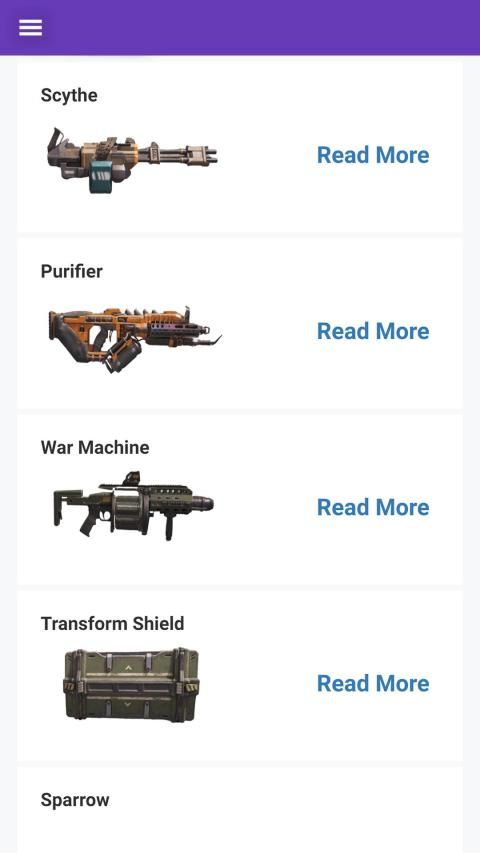Screen dimensions: 480x853
Task: View Read More for Transform Shield
Action: point(373,683)
